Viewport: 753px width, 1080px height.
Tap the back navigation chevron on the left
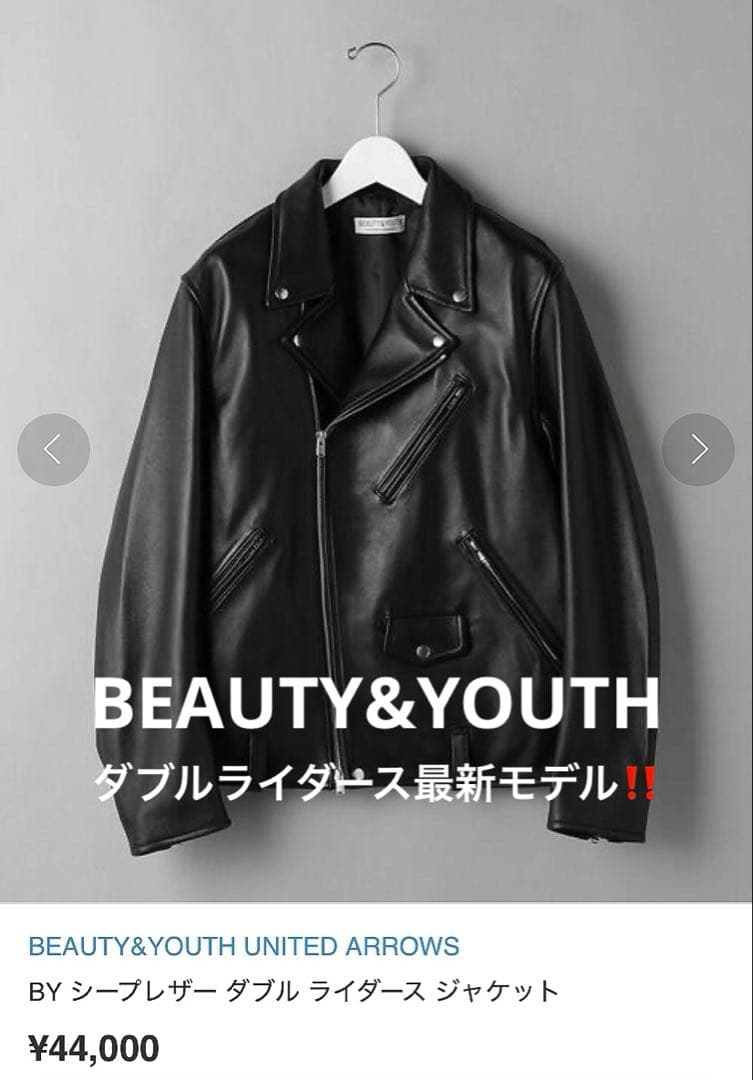click(x=54, y=449)
